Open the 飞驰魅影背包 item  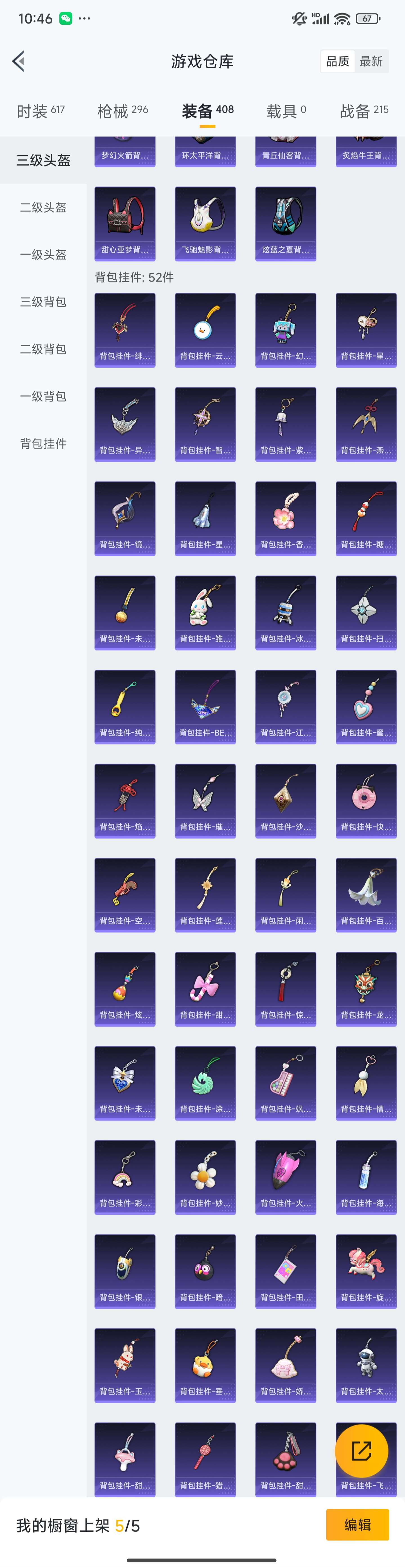[205, 223]
